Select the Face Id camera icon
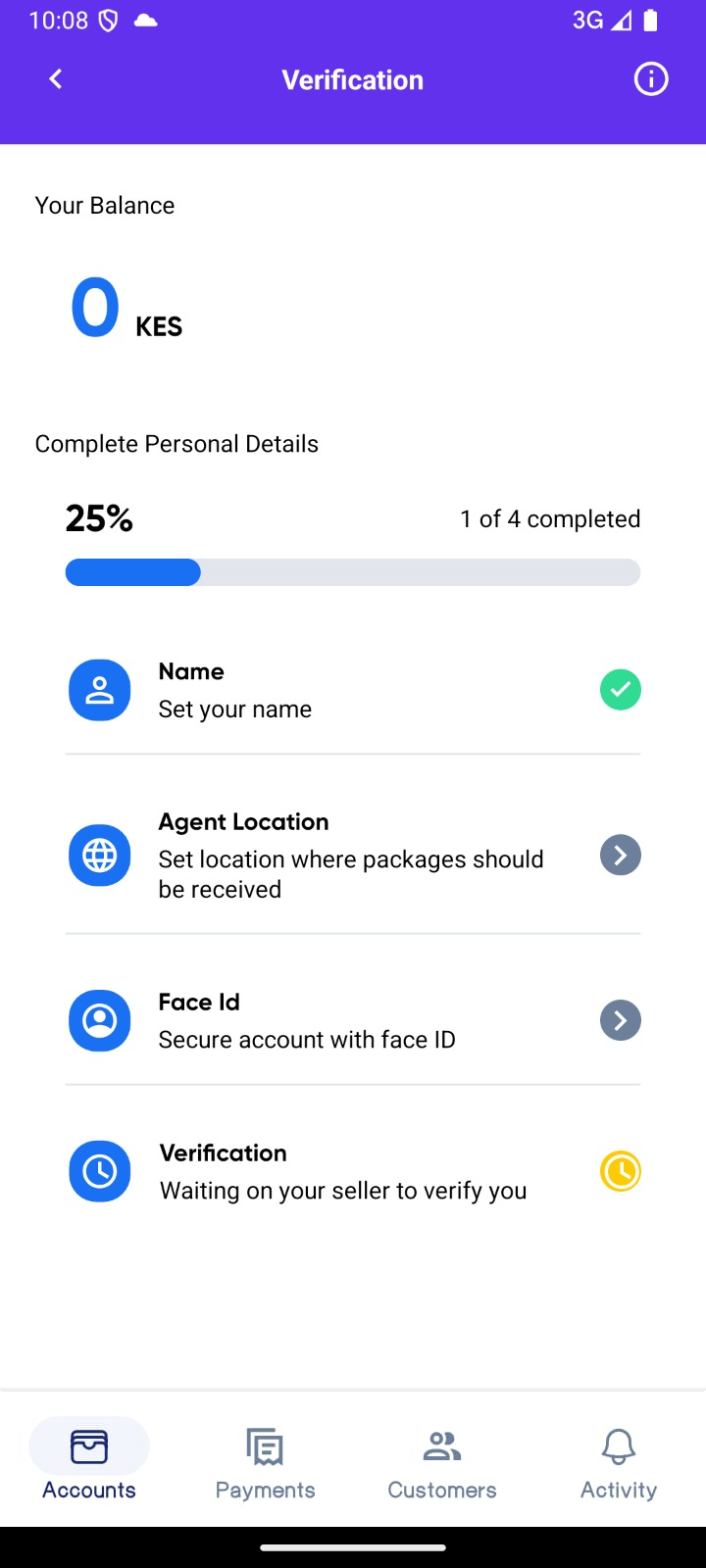The image size is (706, 1568). click(x=99, y=1020)
